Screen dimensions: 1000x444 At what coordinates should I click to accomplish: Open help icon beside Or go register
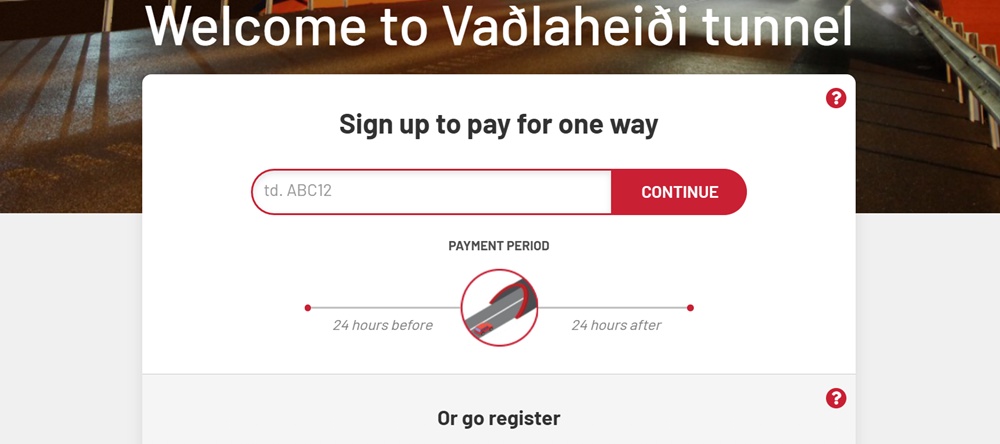pos(836,398)
